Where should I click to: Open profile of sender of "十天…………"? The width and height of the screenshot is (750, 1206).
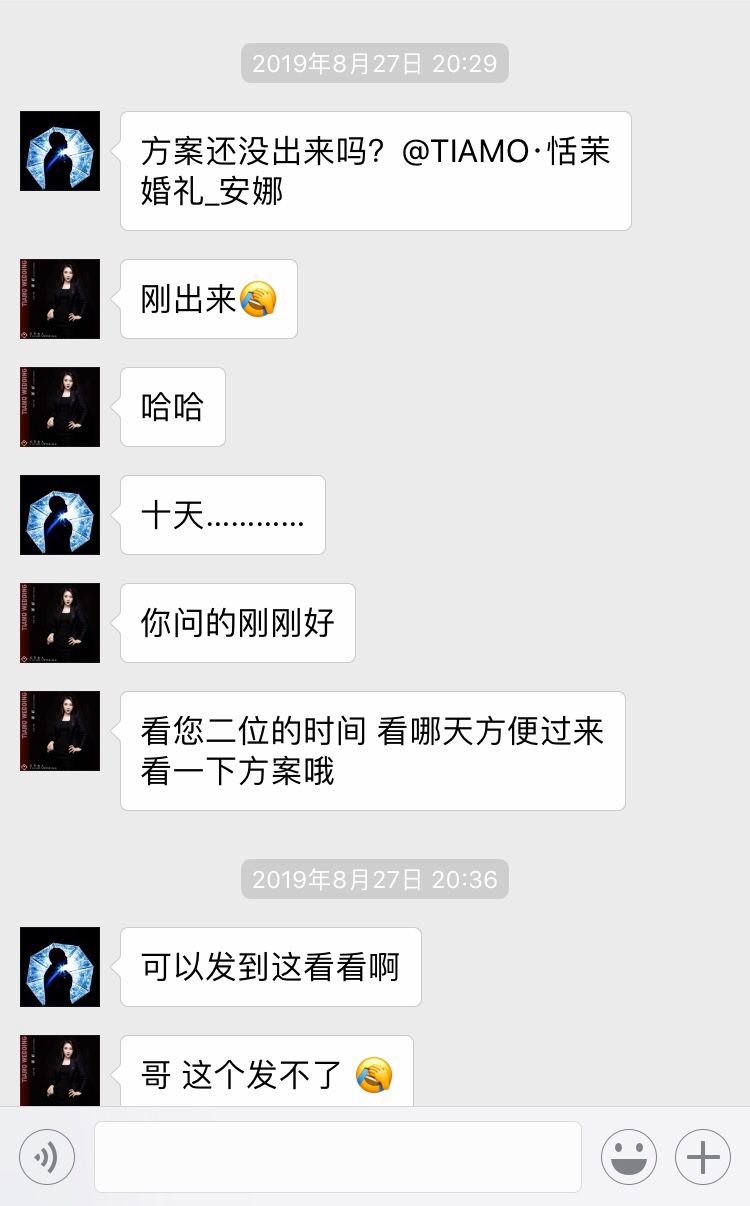point(60,515)
